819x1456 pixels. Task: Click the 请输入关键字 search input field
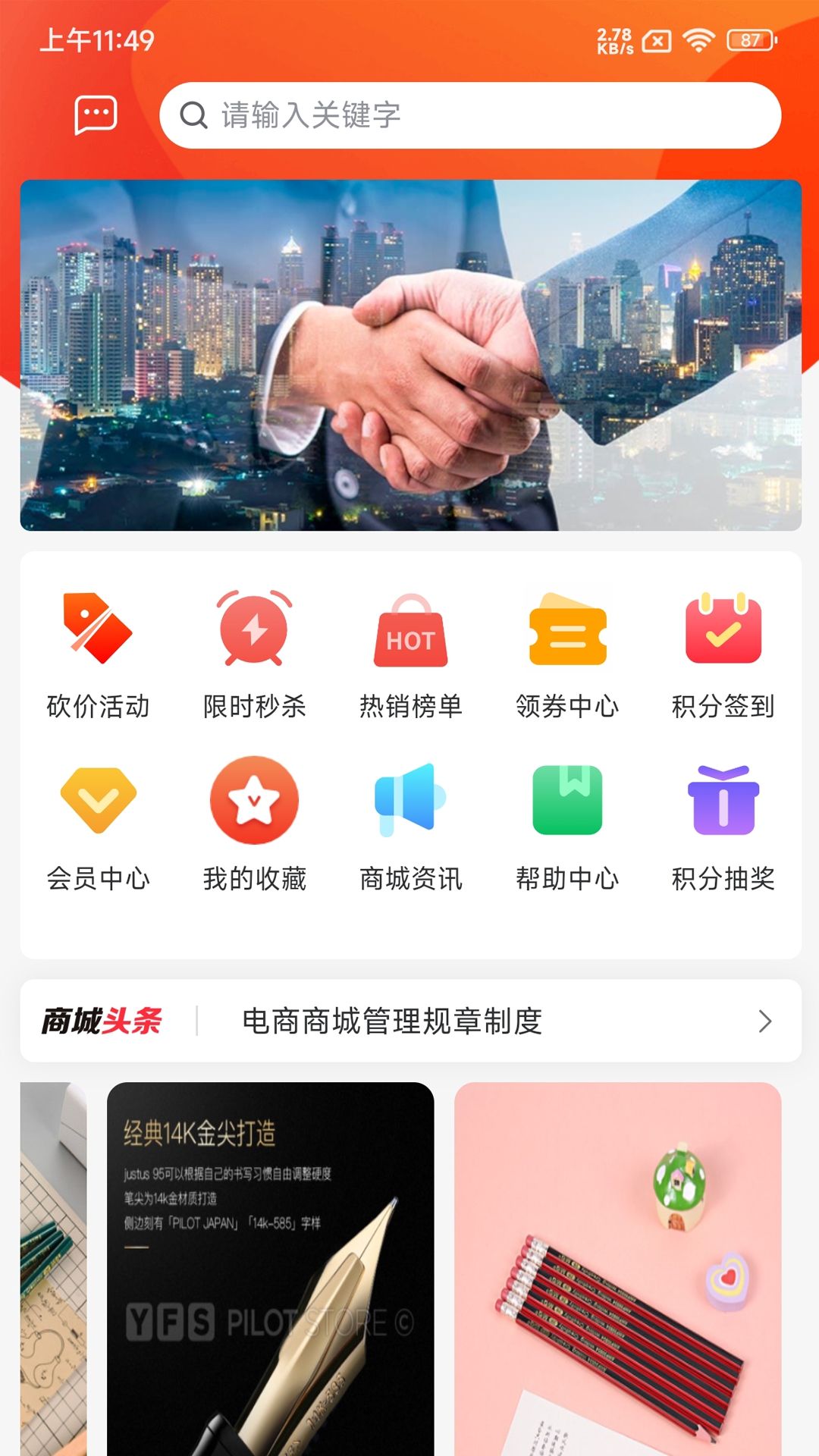tap(379, 115)
